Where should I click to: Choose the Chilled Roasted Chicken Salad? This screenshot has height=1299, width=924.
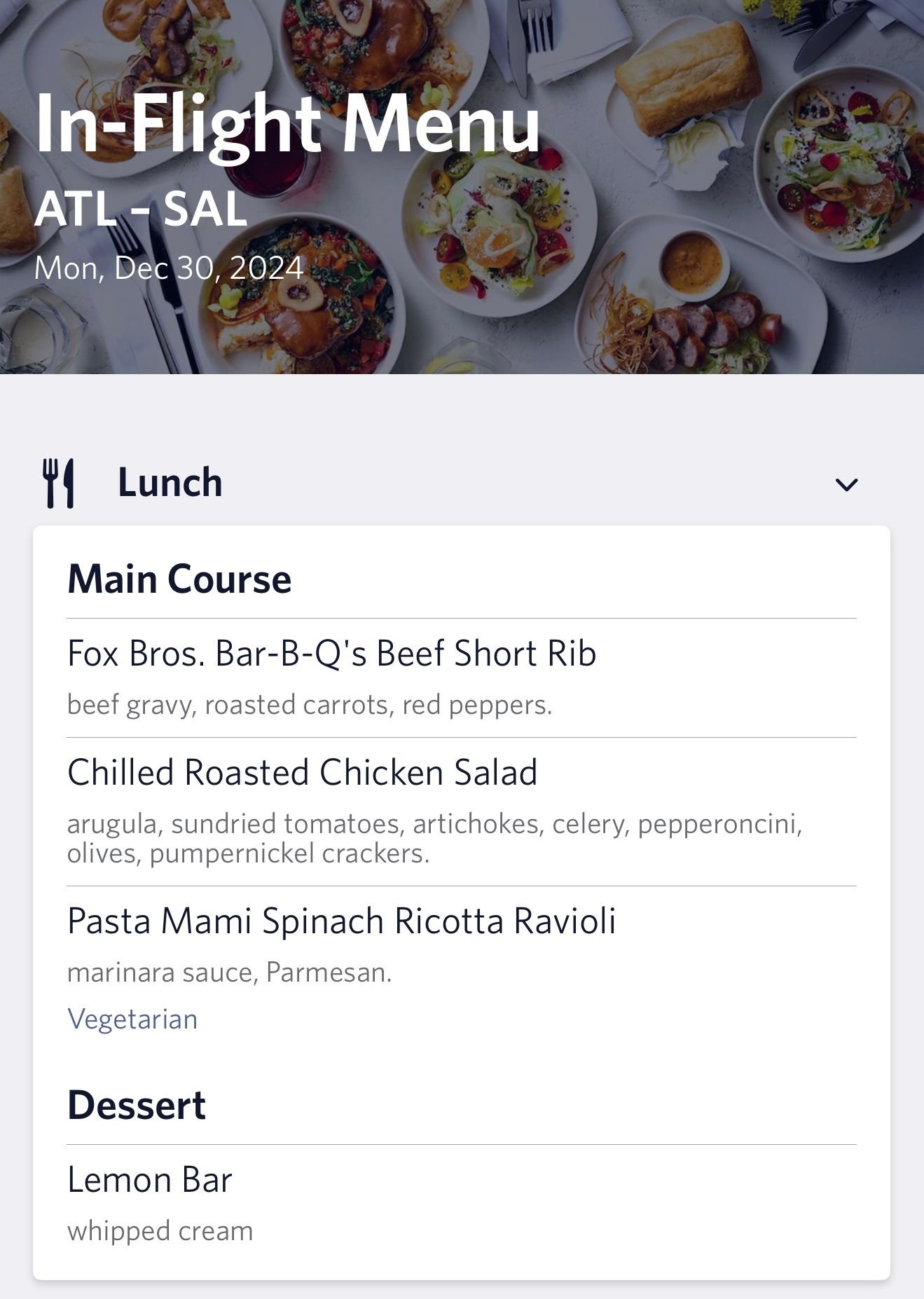point(301,772)
